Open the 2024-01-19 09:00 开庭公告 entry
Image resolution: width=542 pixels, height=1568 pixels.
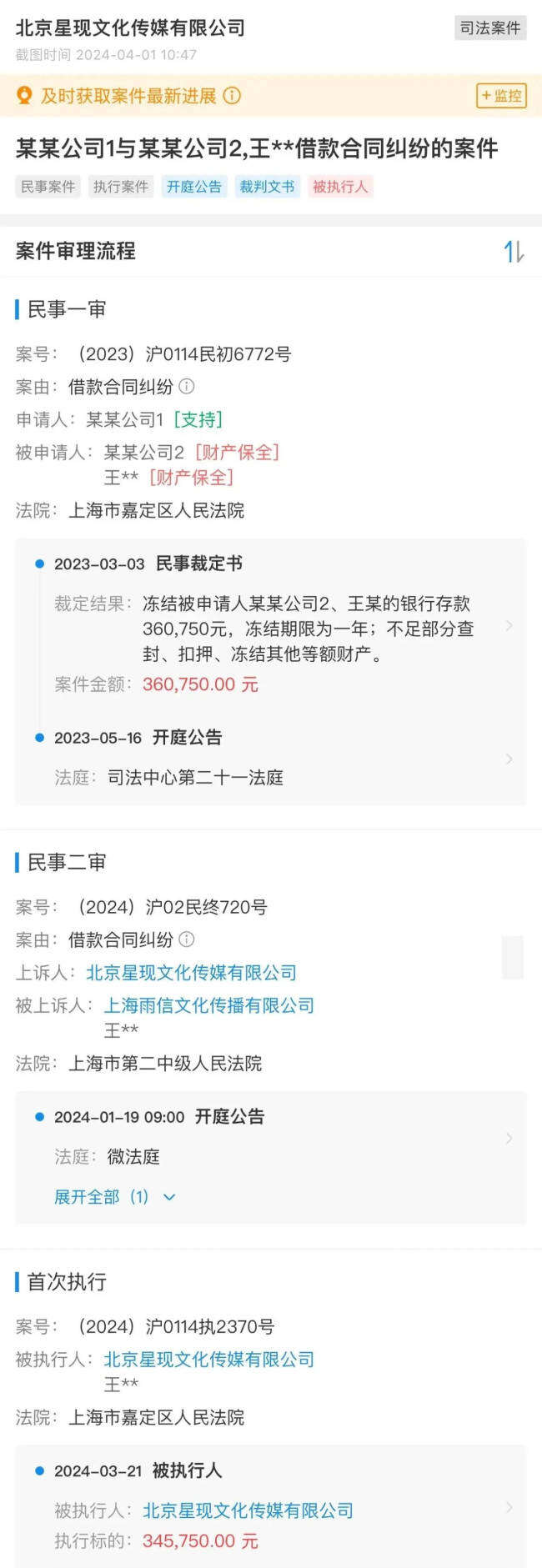click(x=271, y=1136)
